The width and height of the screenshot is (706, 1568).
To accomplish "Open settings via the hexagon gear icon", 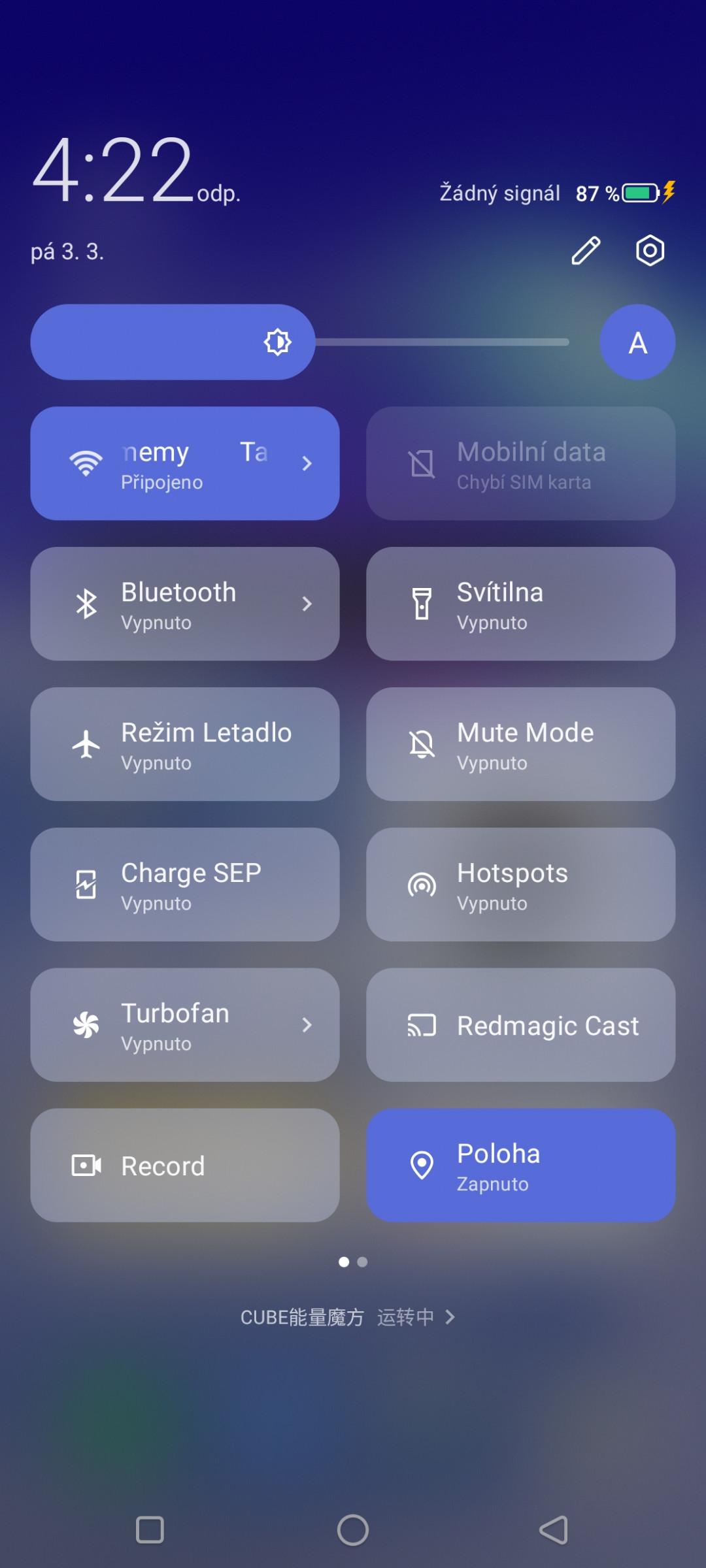I will pos(650,250).
